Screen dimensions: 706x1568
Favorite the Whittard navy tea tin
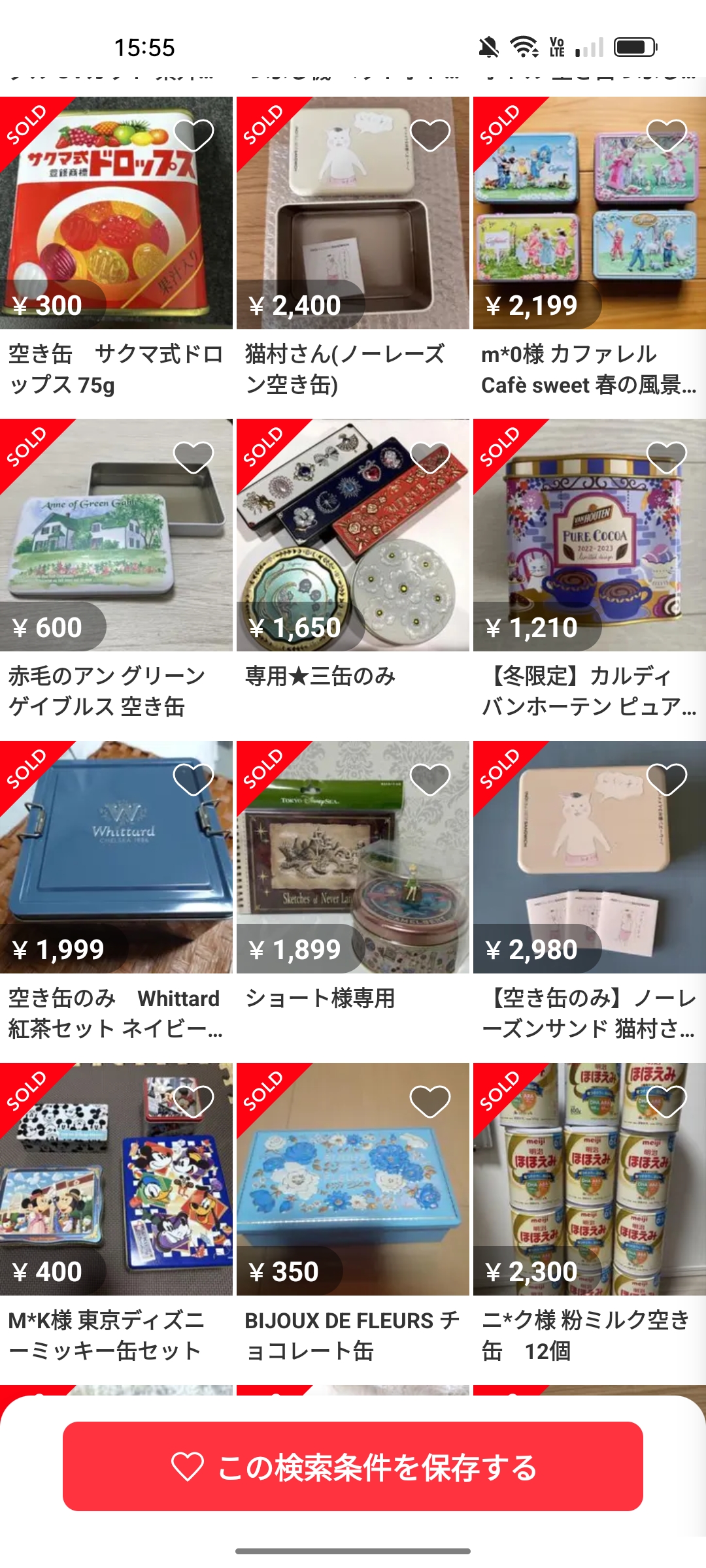pyautogui.click(x=193, y=779)
